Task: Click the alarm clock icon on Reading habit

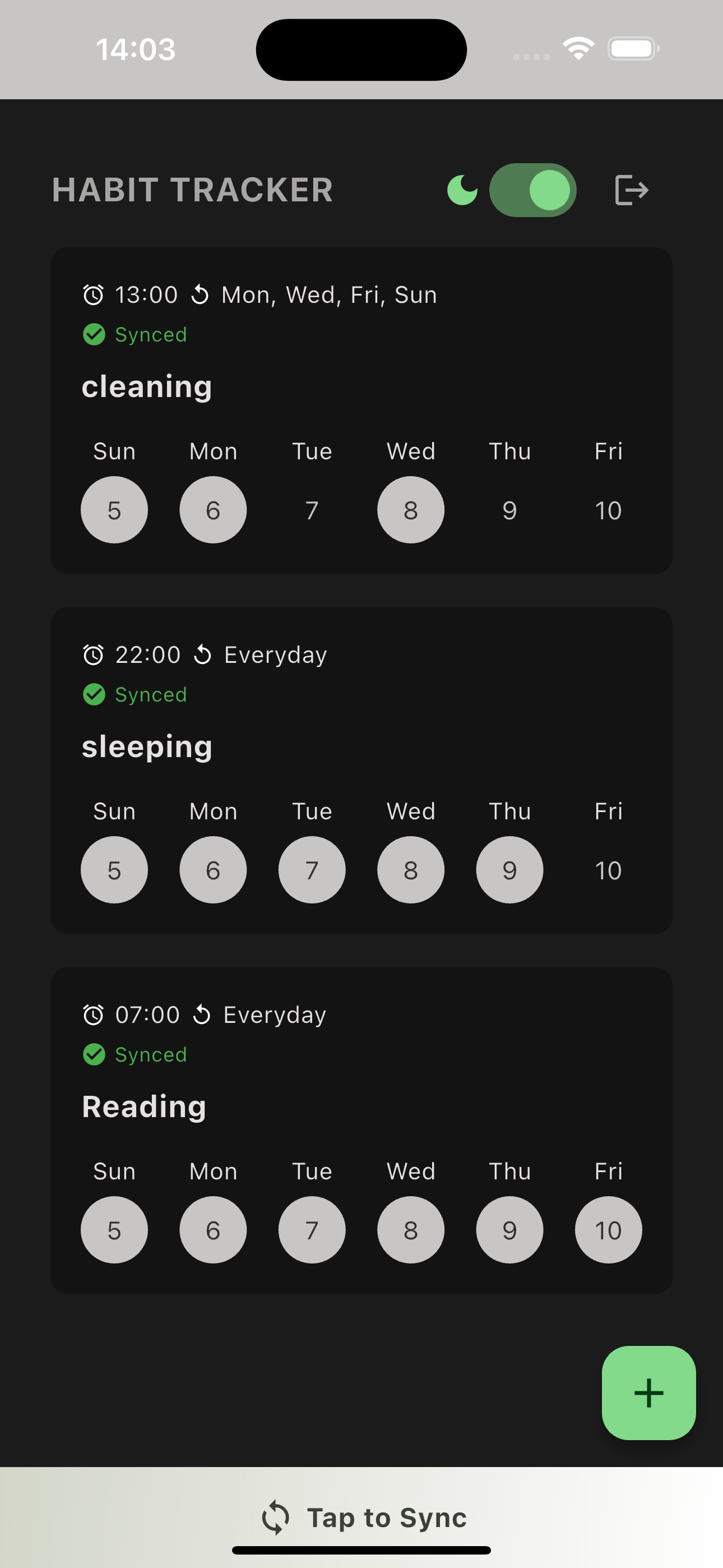Action: pyautogui.click(x=94, y=1014)
